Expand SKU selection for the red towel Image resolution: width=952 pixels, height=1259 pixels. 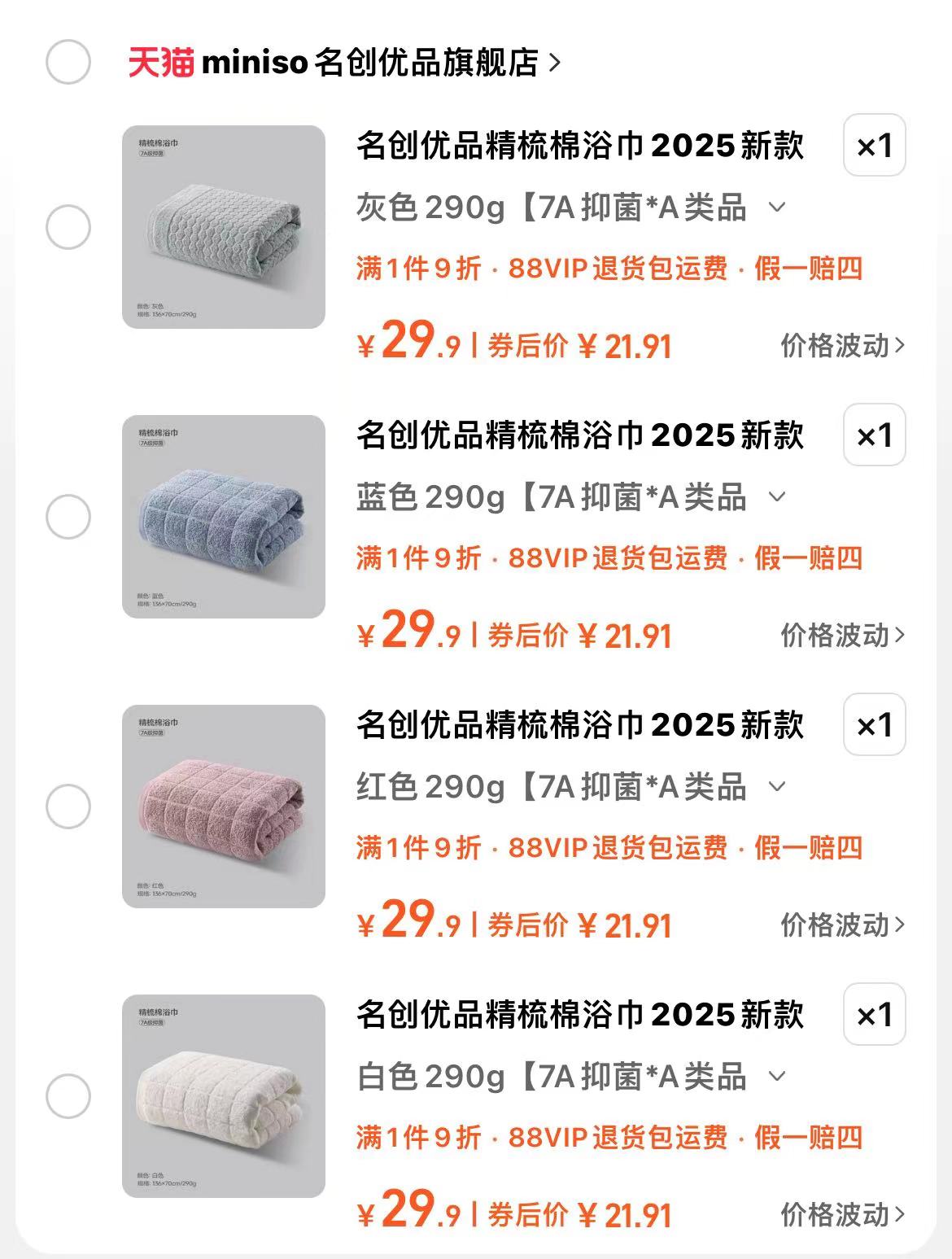point(780,787)
